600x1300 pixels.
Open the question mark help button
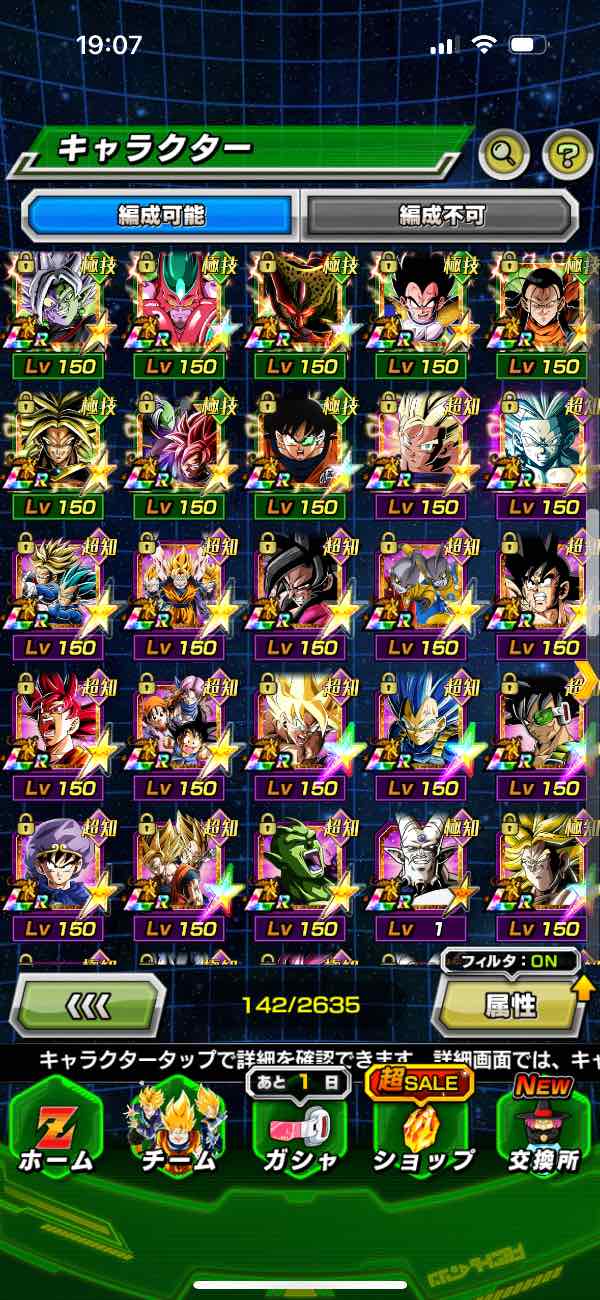tap(567, 153)
